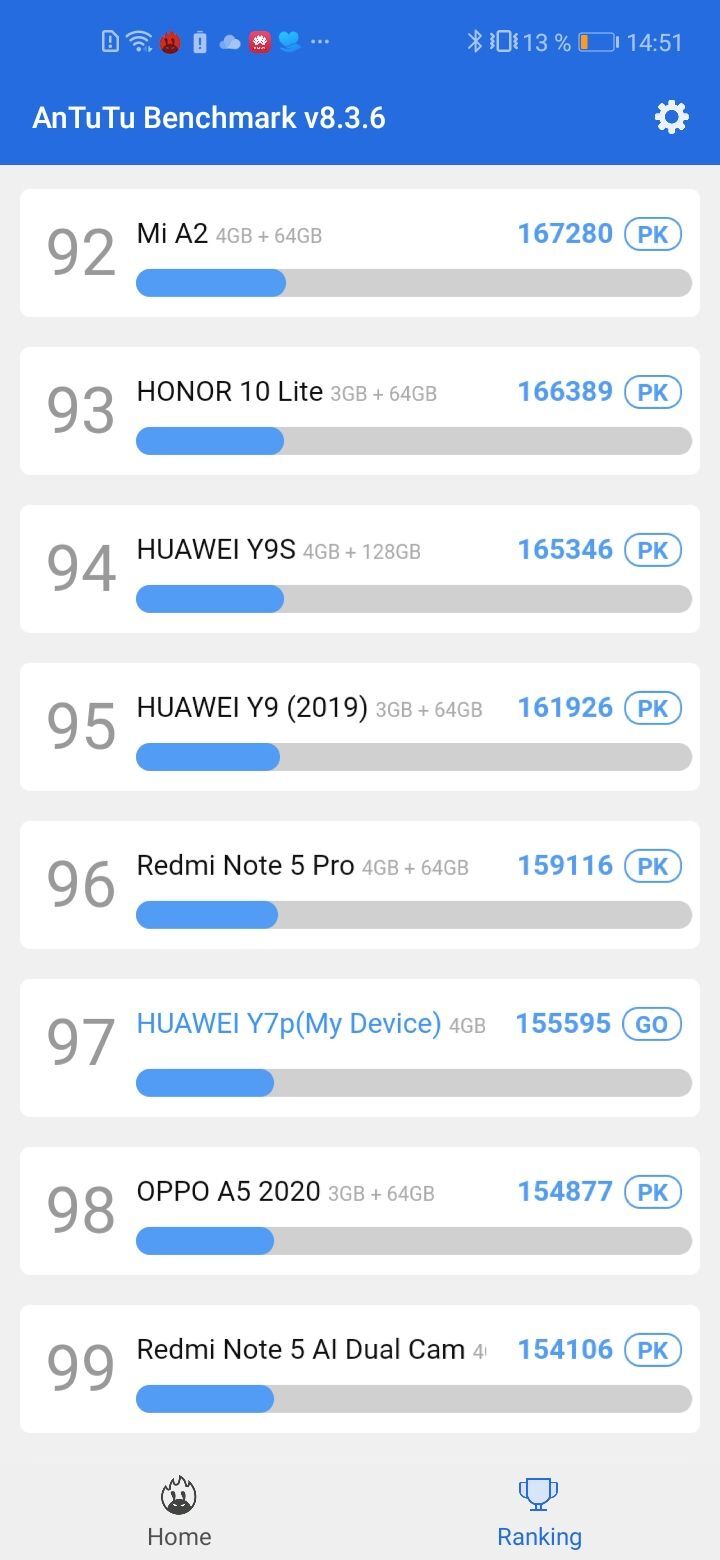The width and height of the screenshot is (720, 1560).
Task: Tap the clock showing 14:51
Action: coord(656,41)
